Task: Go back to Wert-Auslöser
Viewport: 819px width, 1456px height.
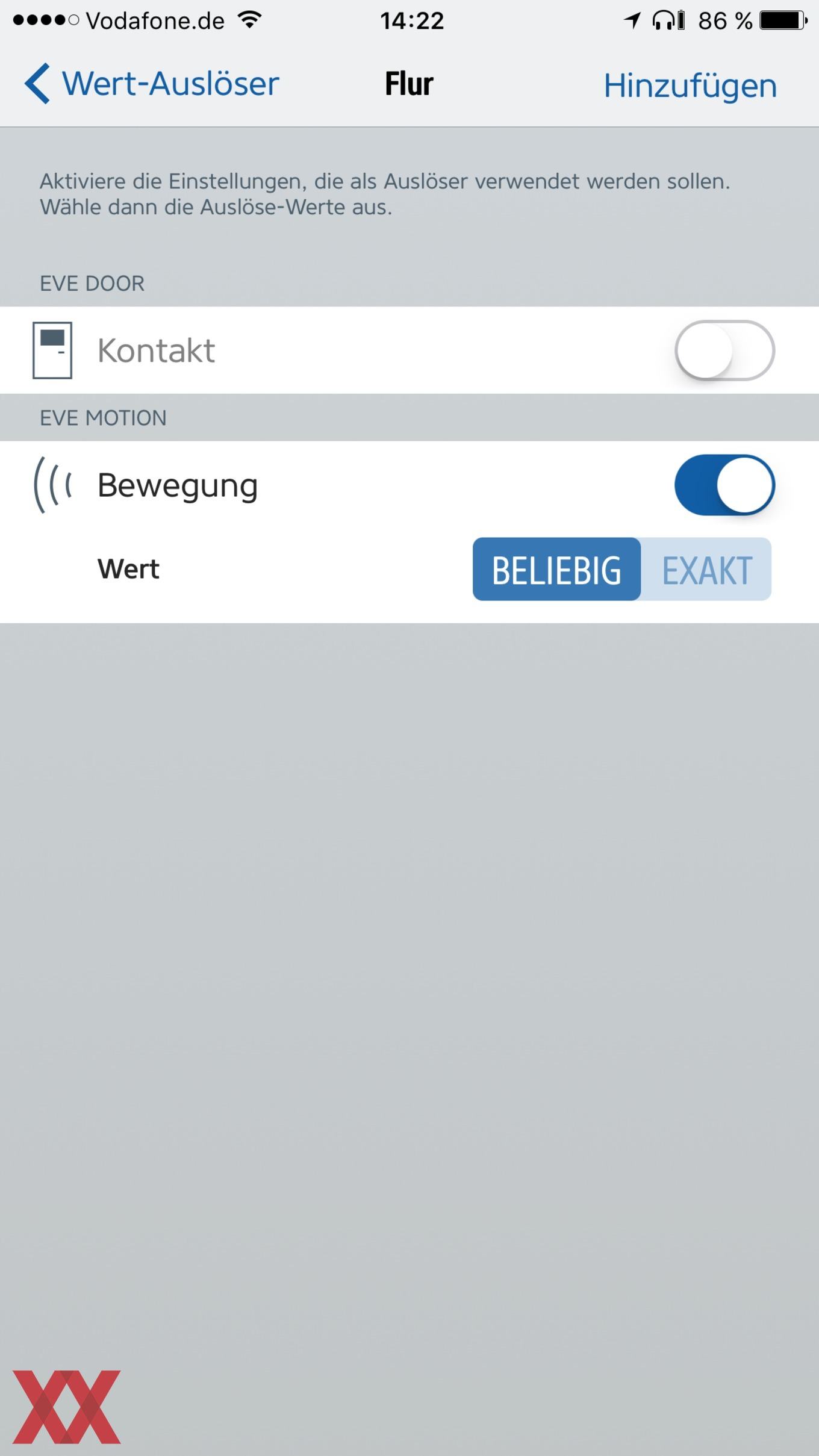Action: click(152, 84)
